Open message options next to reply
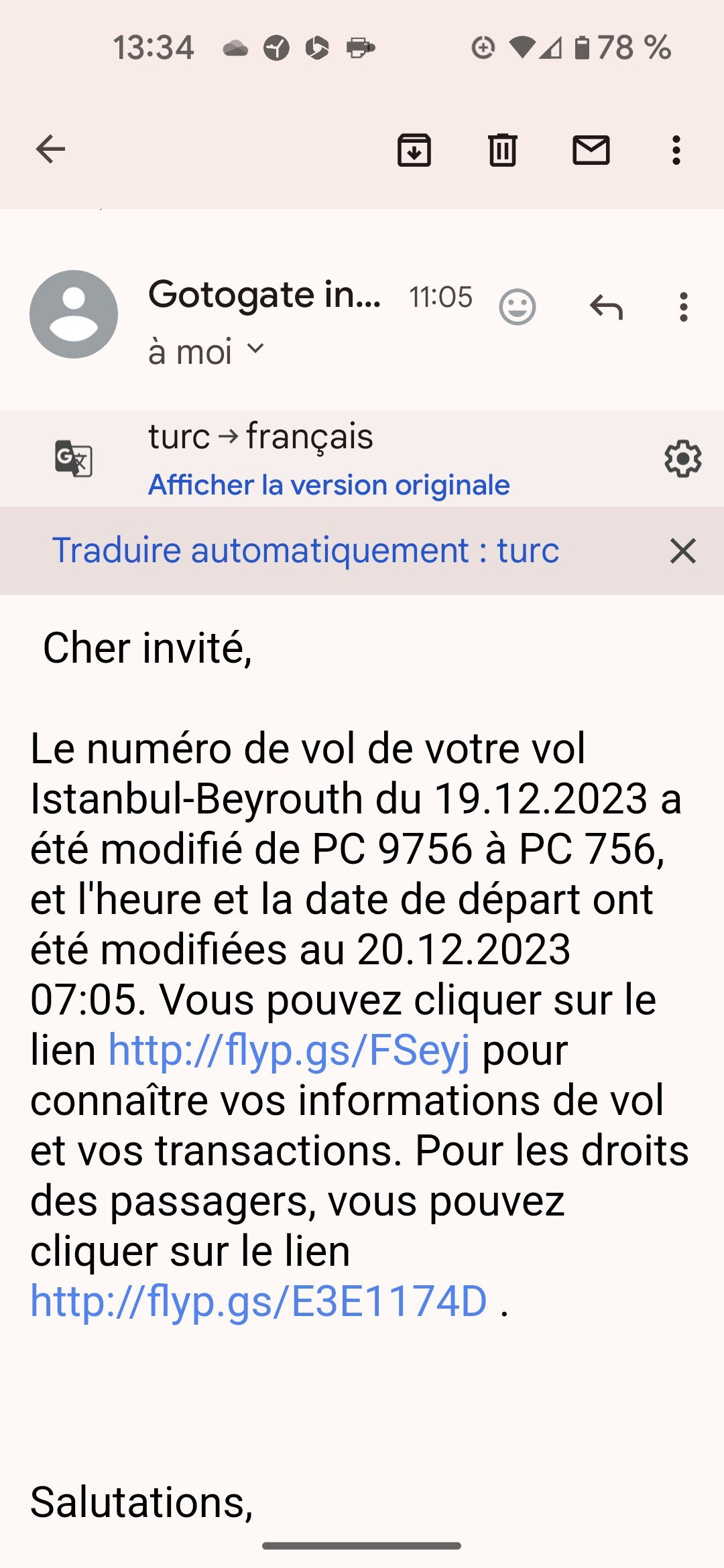Screen dimensions: 724x1568 [x=683, y=307]
